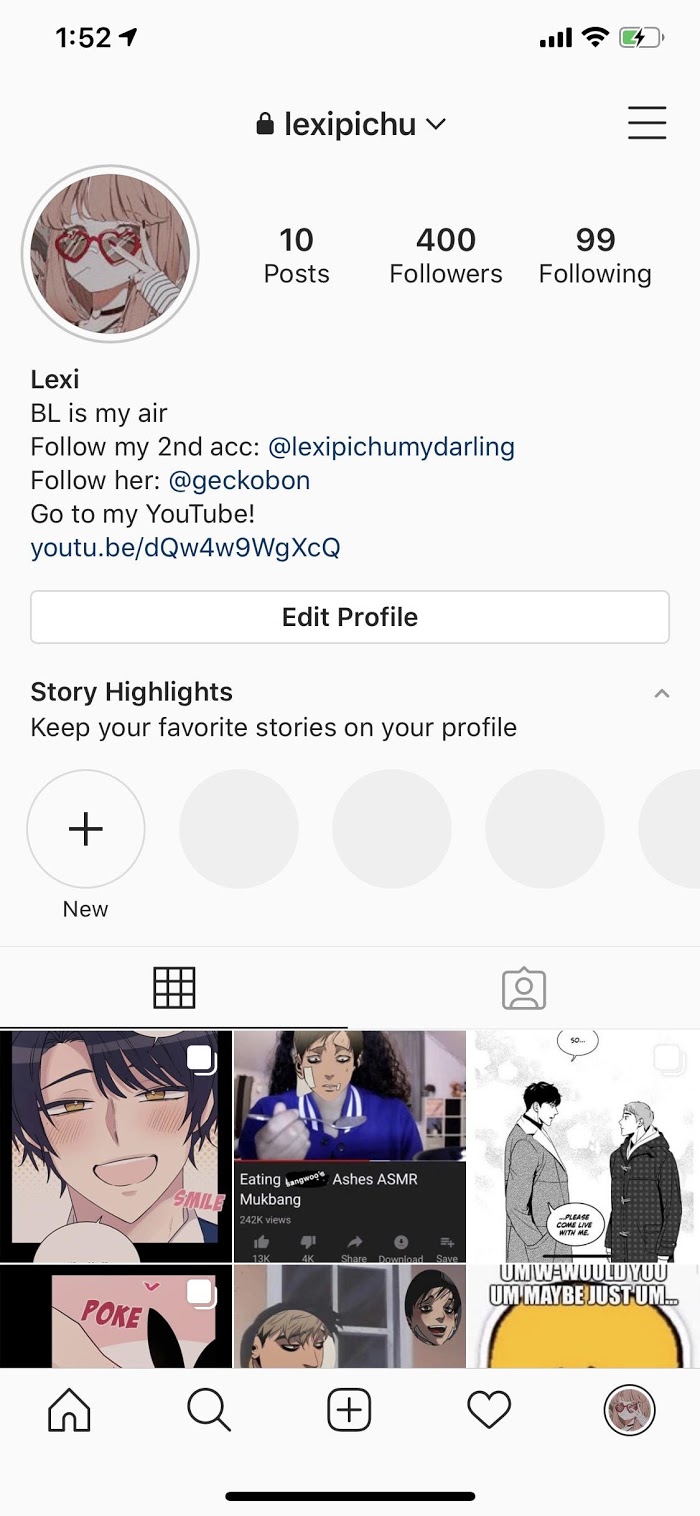700x1516 pixels.
Task: Open the @geckobon mention link
Action: tap(239, 480)
